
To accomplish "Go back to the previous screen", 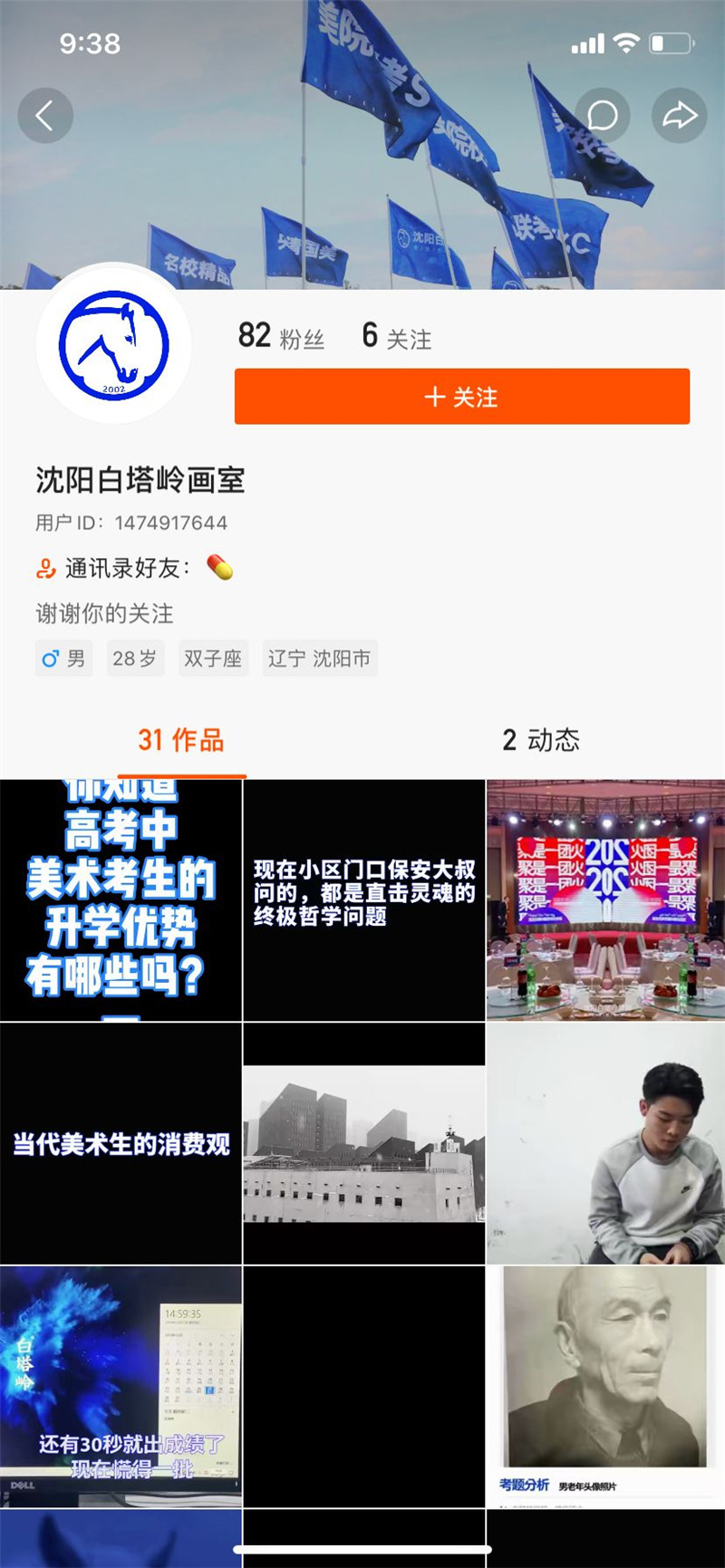I will 44,116.
